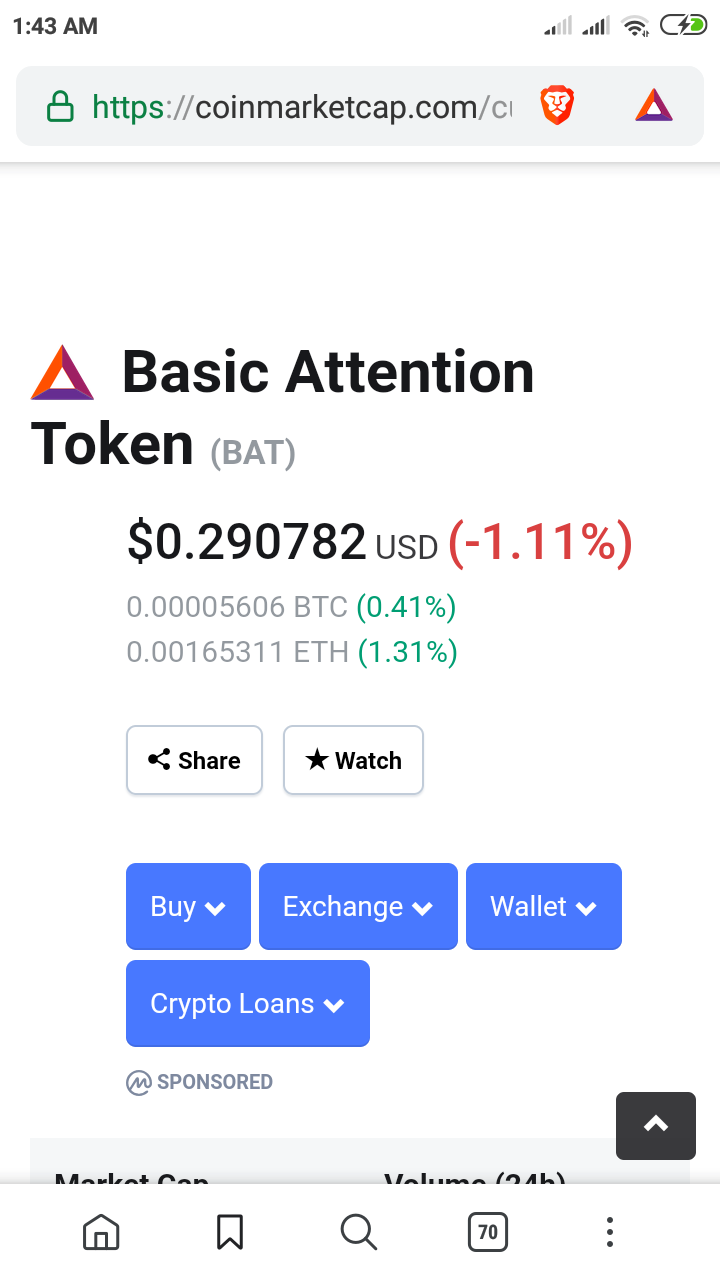Expand the Wallet dropdown
Screen dimensions: 720x1280
(x=543, y=906)
